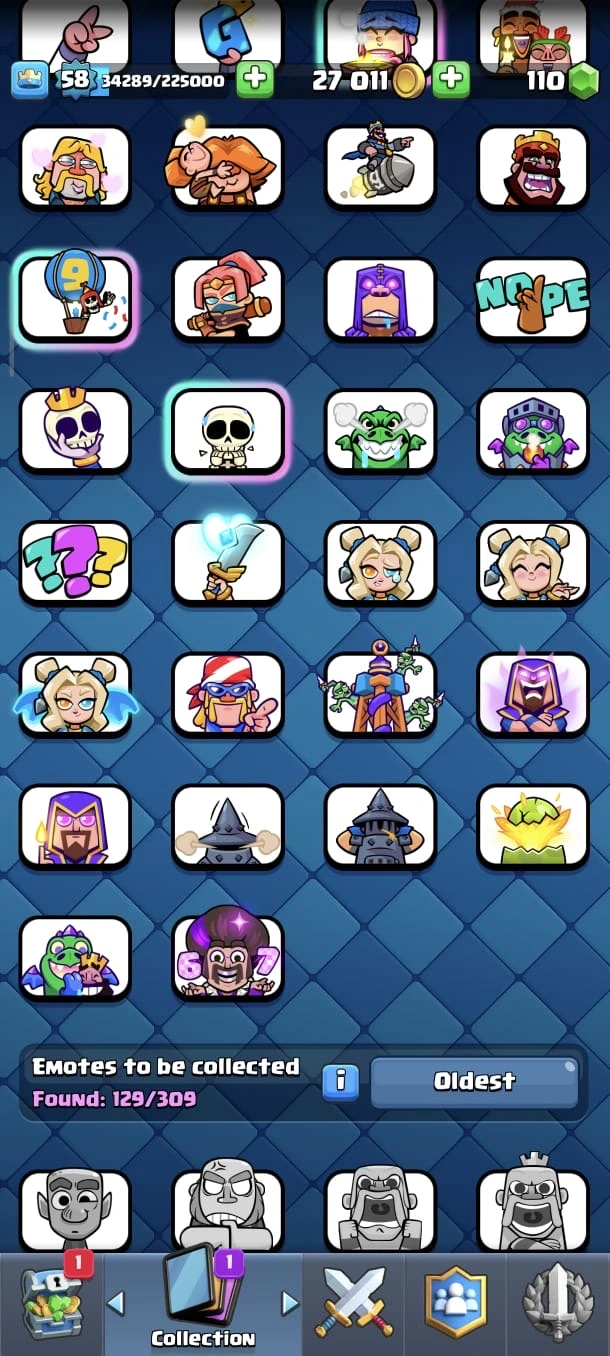The width and height of the screenshot is (610, 1356).
Task: Select the colorful question marks emote
Action: [x=75, y=563]
